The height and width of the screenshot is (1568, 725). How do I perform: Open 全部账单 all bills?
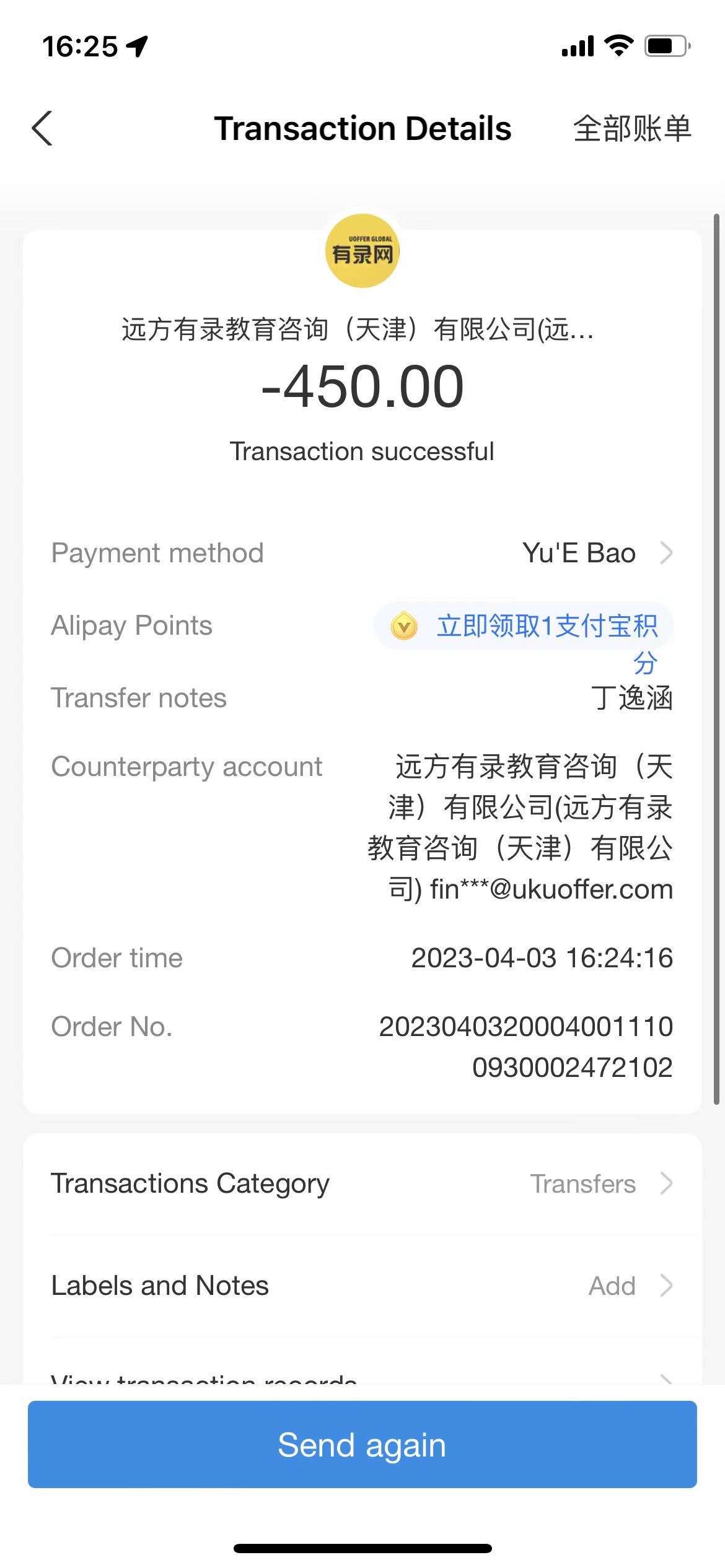[631, 129]
